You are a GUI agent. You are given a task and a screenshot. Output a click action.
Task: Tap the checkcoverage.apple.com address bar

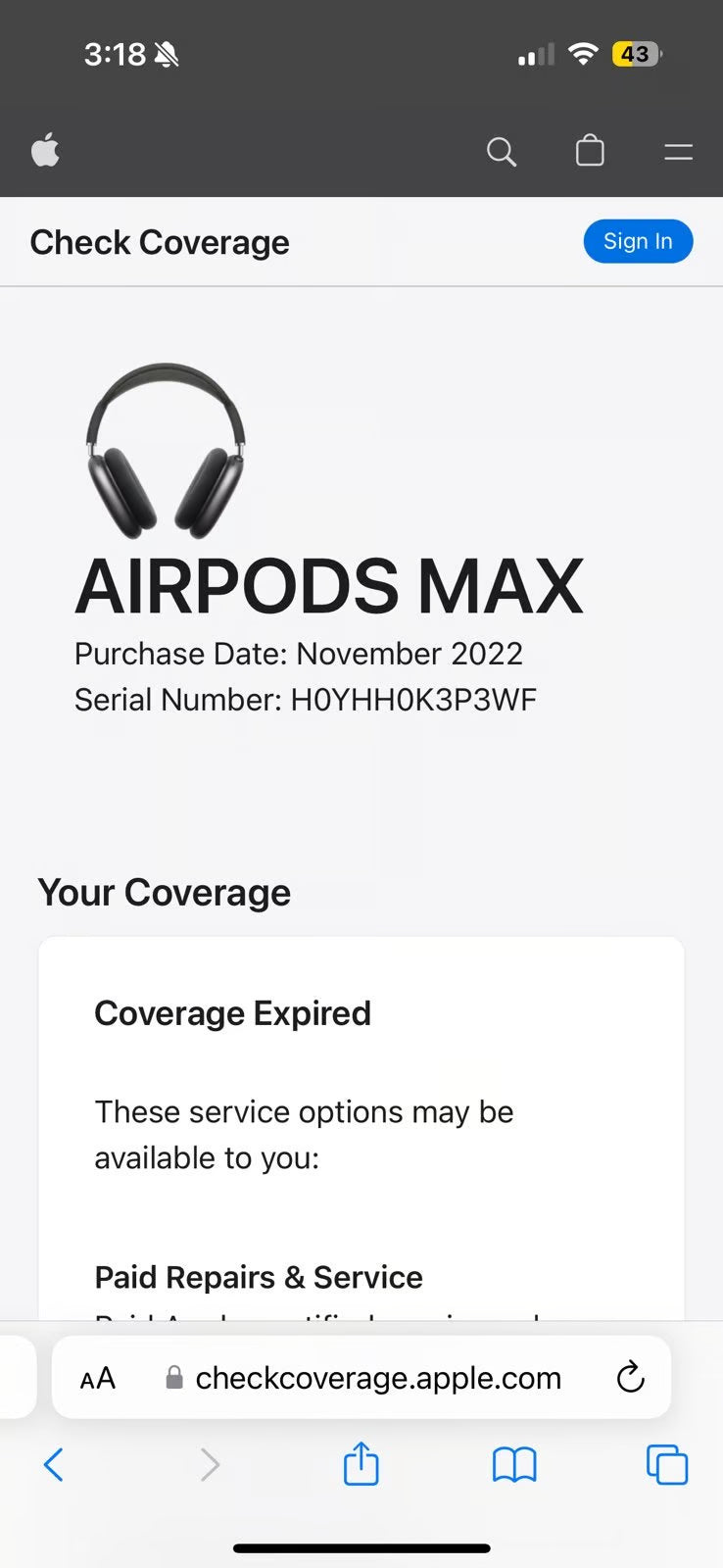click(x=377, y=1377)
